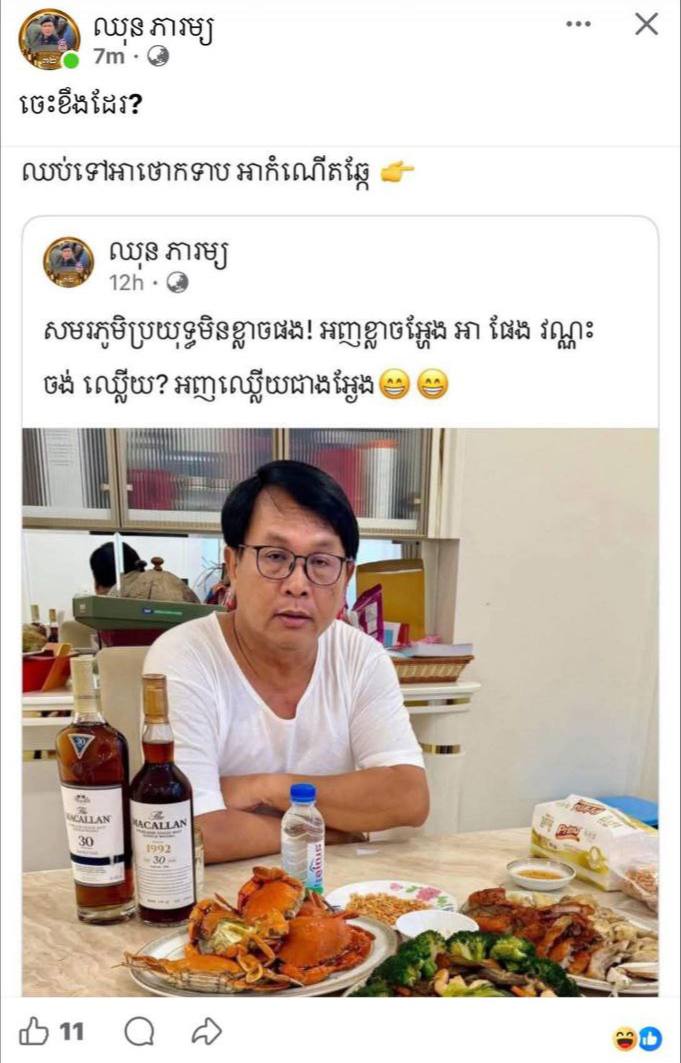Open comments with the speech bubble icon
Viewport: 681px width, 1063px height.
point(140,1032)
